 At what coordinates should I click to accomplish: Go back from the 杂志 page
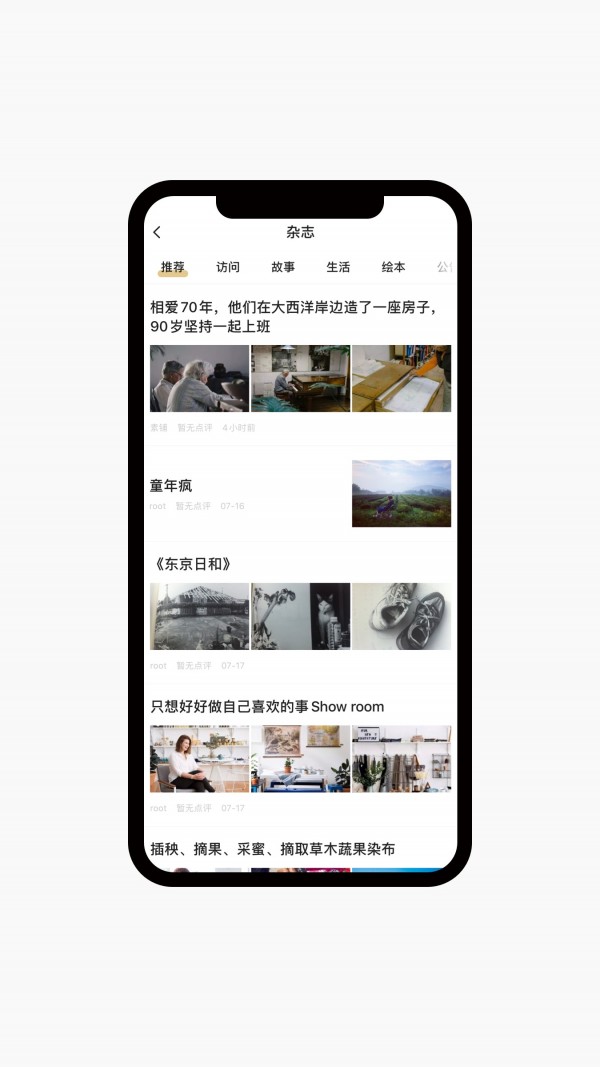(157, 232)
